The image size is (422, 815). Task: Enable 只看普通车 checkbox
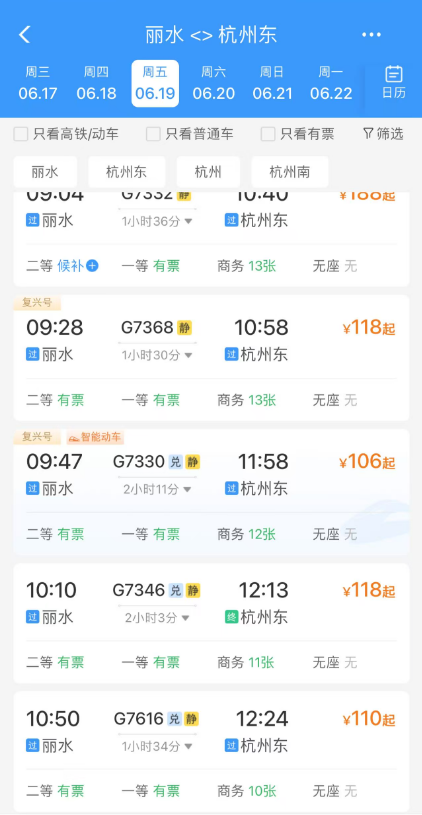(190, 134)
